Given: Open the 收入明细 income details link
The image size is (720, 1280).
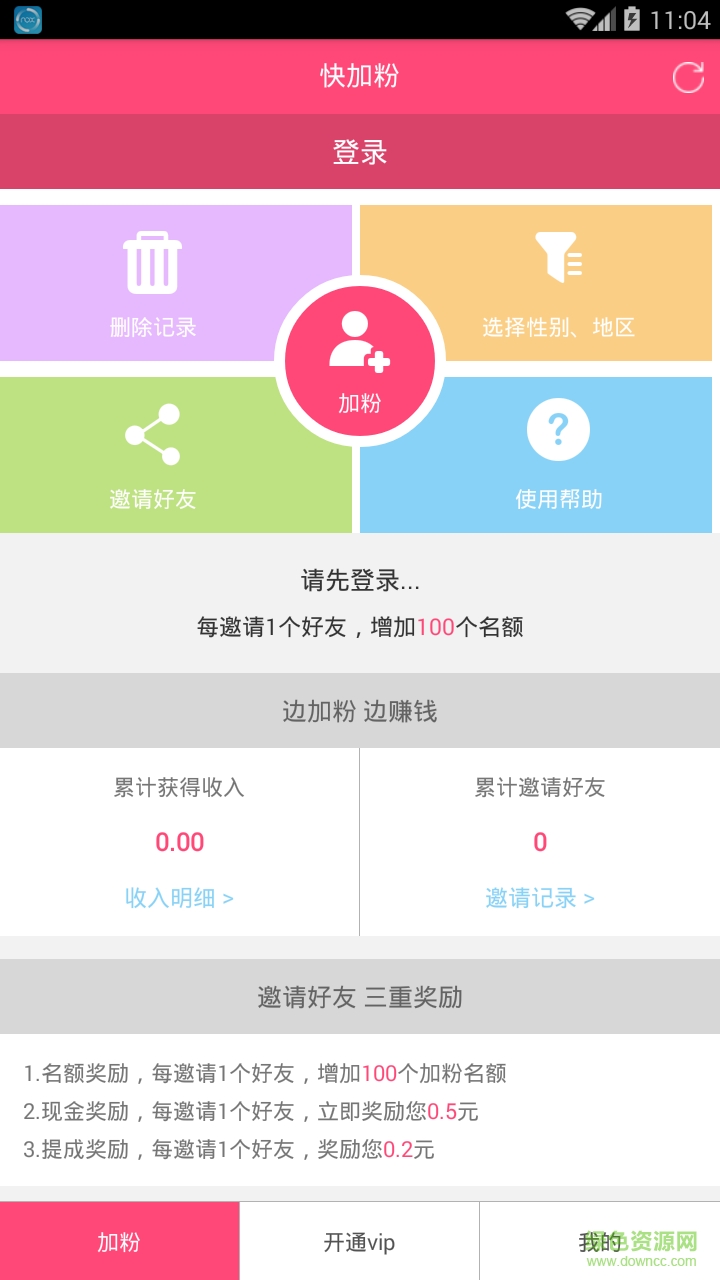Looking at the screenshot, I should (x=180, y=898).
